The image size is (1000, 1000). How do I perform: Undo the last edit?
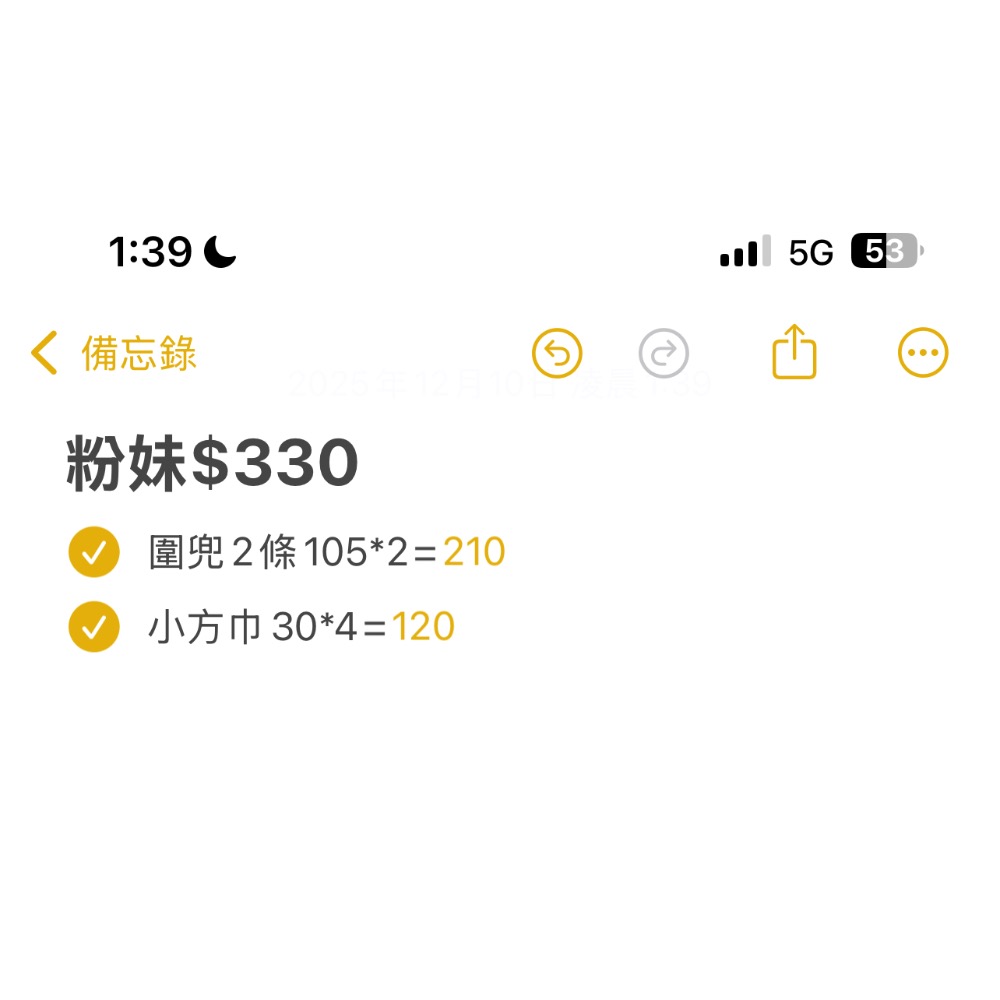[557, 353]
